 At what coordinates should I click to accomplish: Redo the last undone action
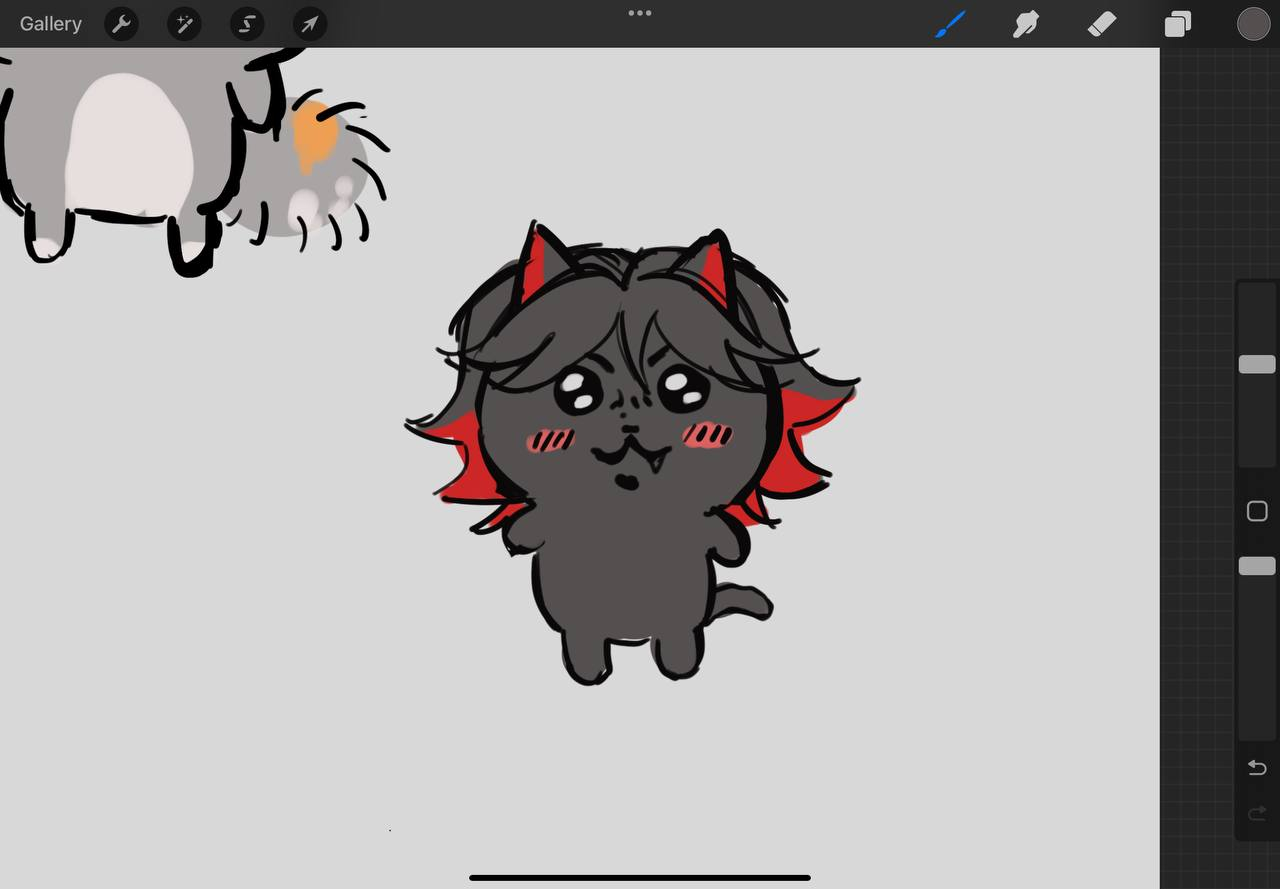coord(1257,814)
